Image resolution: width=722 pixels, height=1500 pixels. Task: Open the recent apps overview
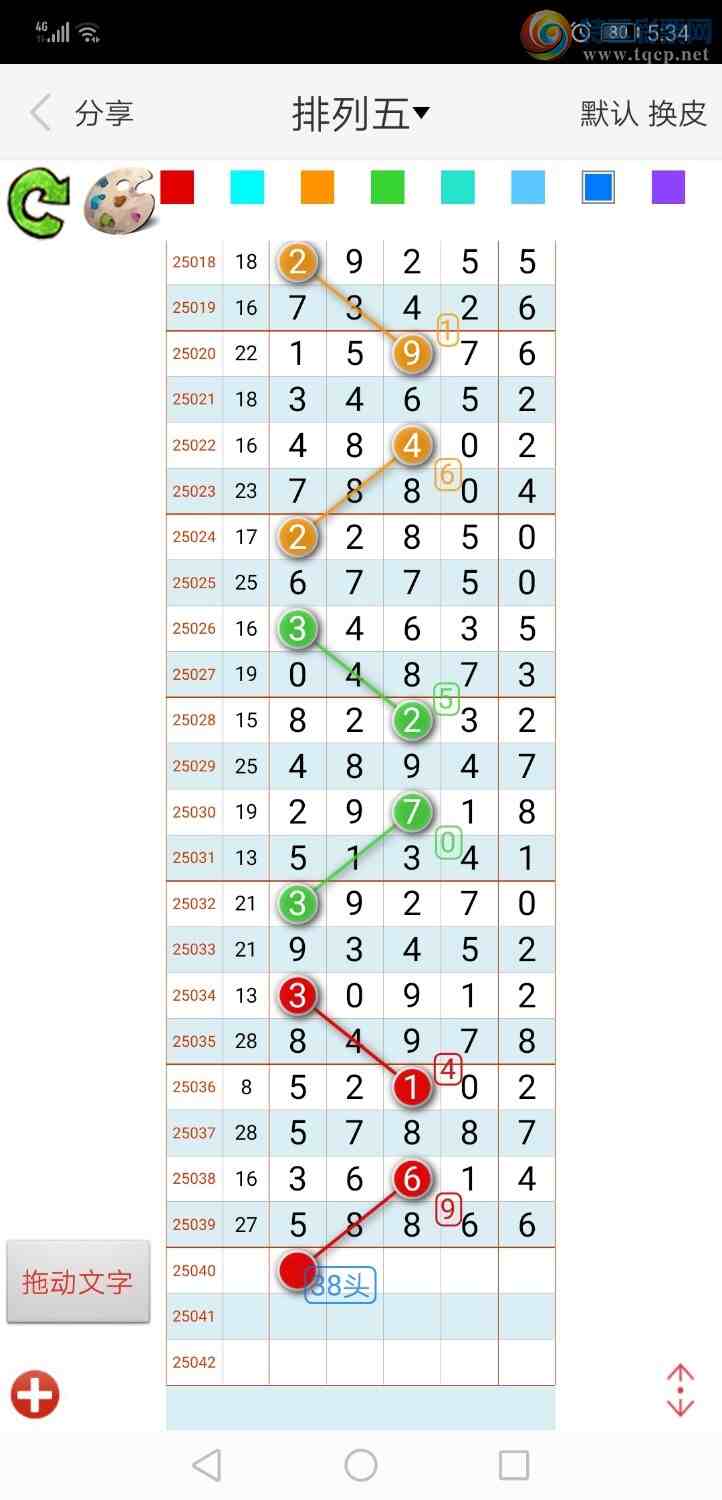[x=513, y=1466]
